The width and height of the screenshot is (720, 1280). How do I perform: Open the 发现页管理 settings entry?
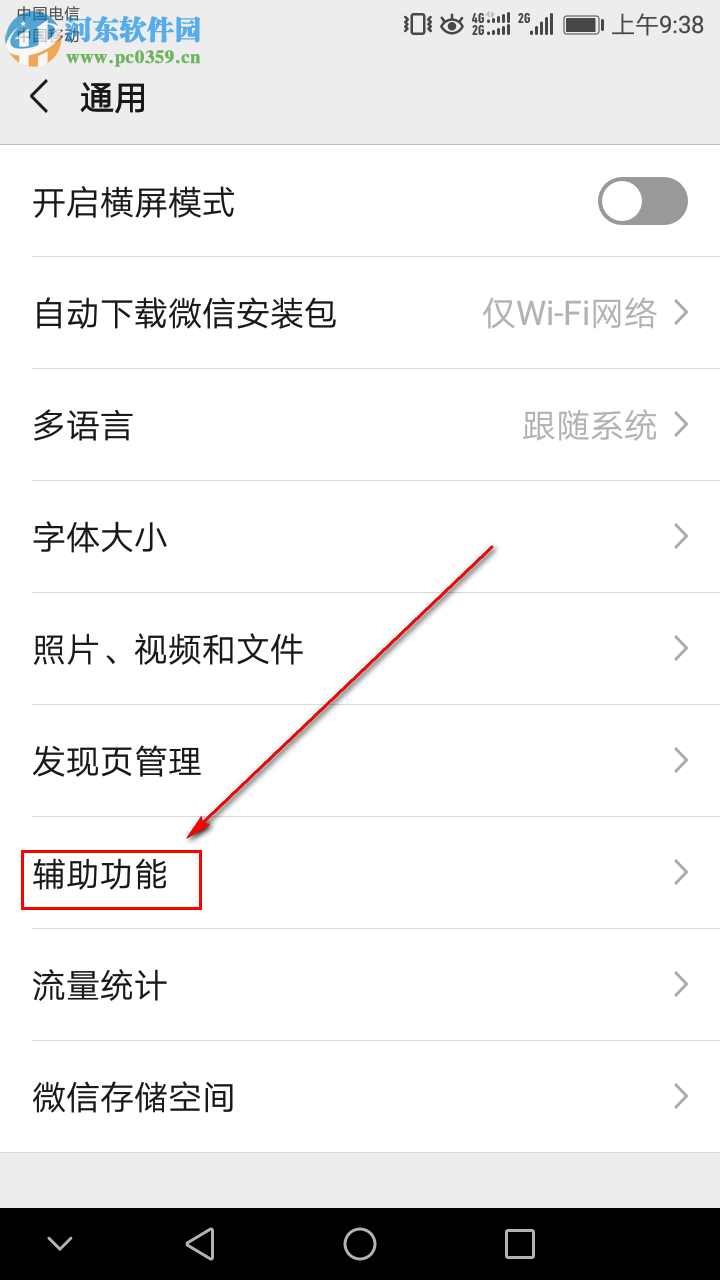(x=360, y=761)
